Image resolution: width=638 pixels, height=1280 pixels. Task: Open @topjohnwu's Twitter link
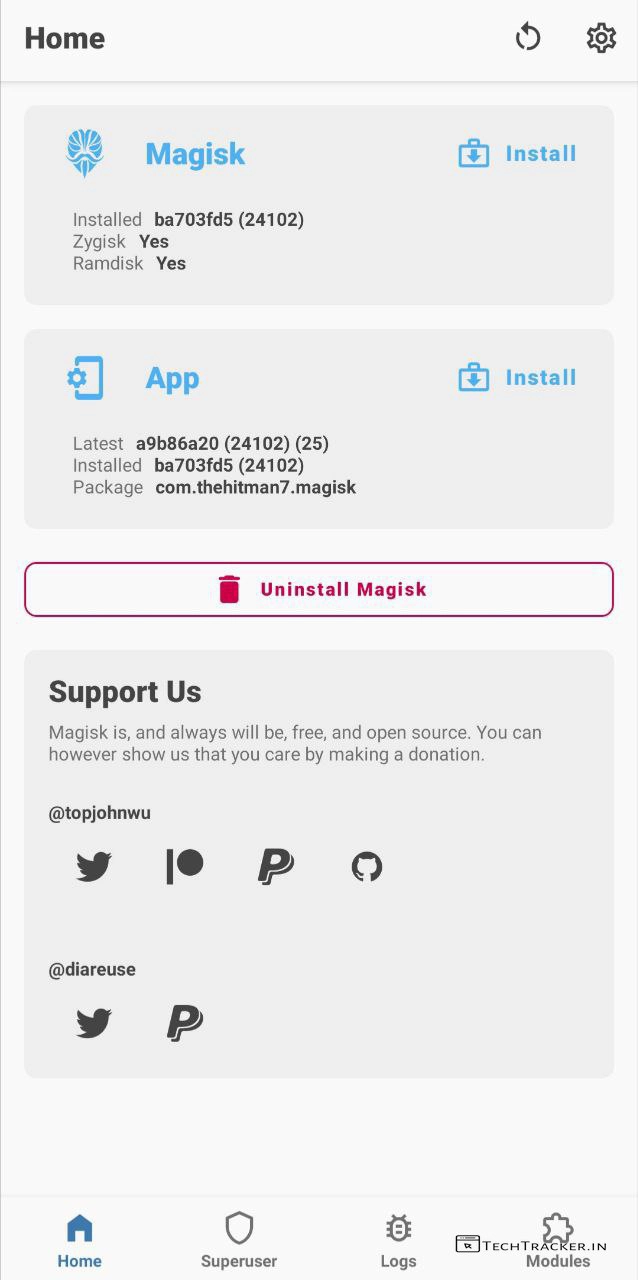(x=94, y=866)
